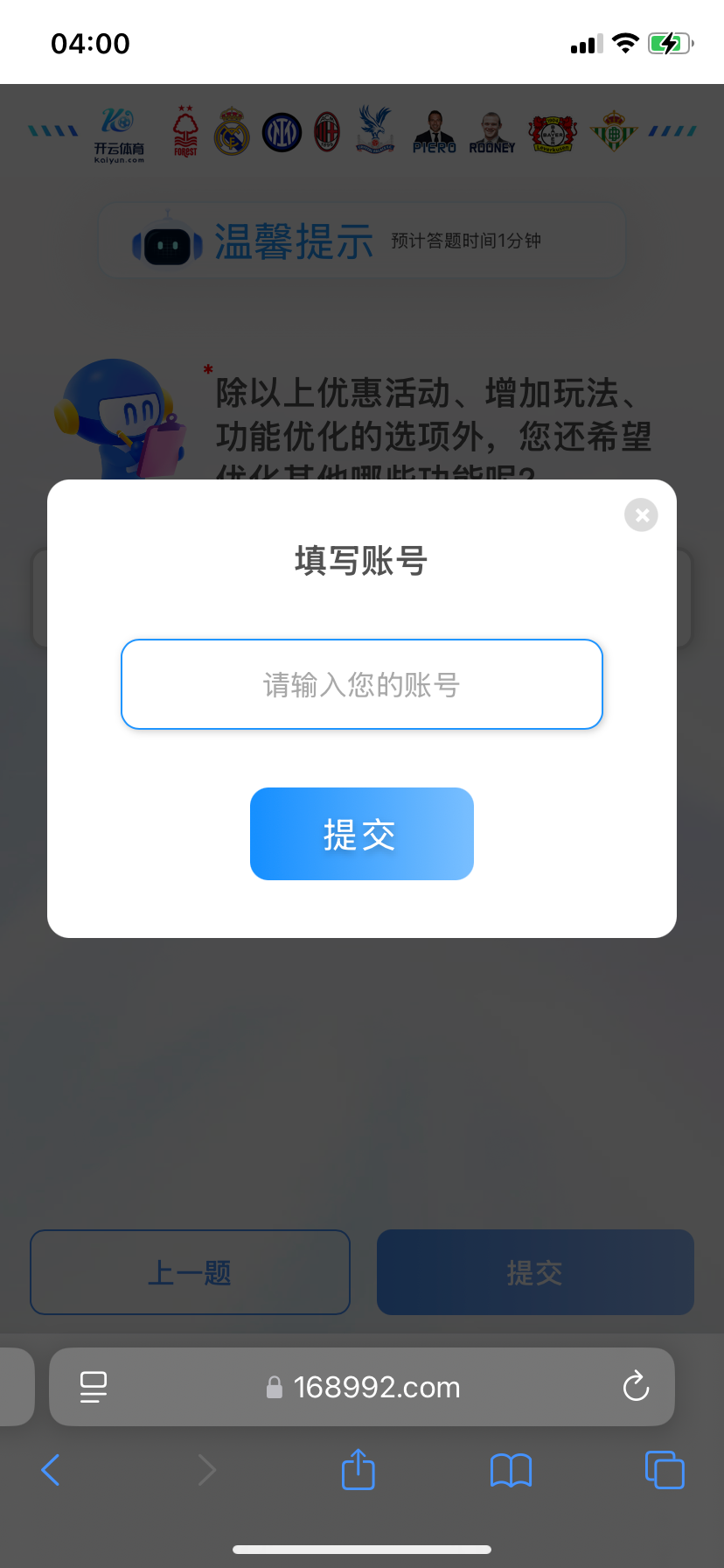The width and height of the screenshot is (724, 1568).
Task: Show open Safari tabs
Action: pyautogui.click(x=664, y=1470)
